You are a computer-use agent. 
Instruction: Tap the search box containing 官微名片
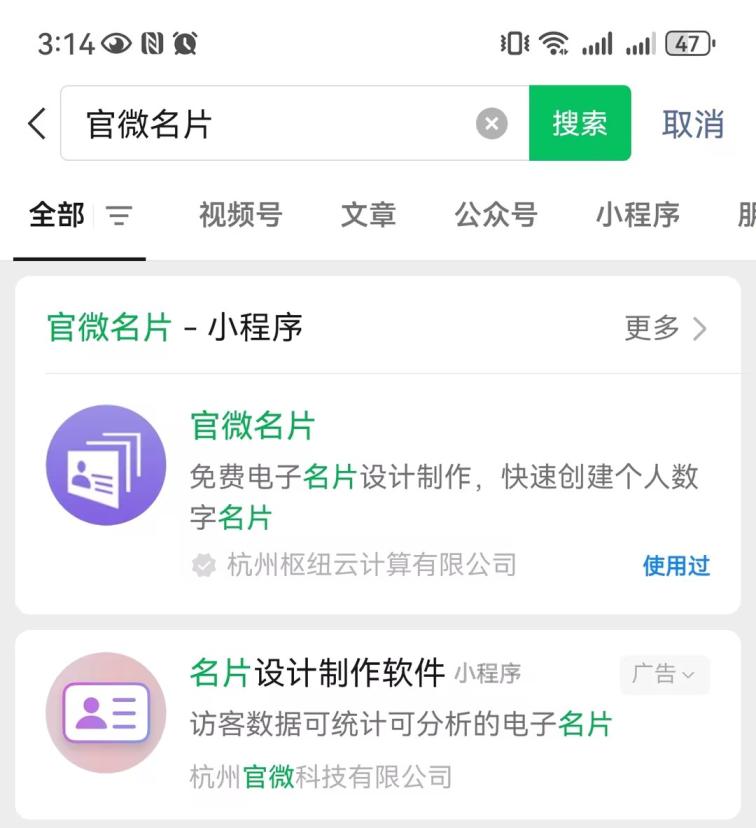[x=270, y=124]
